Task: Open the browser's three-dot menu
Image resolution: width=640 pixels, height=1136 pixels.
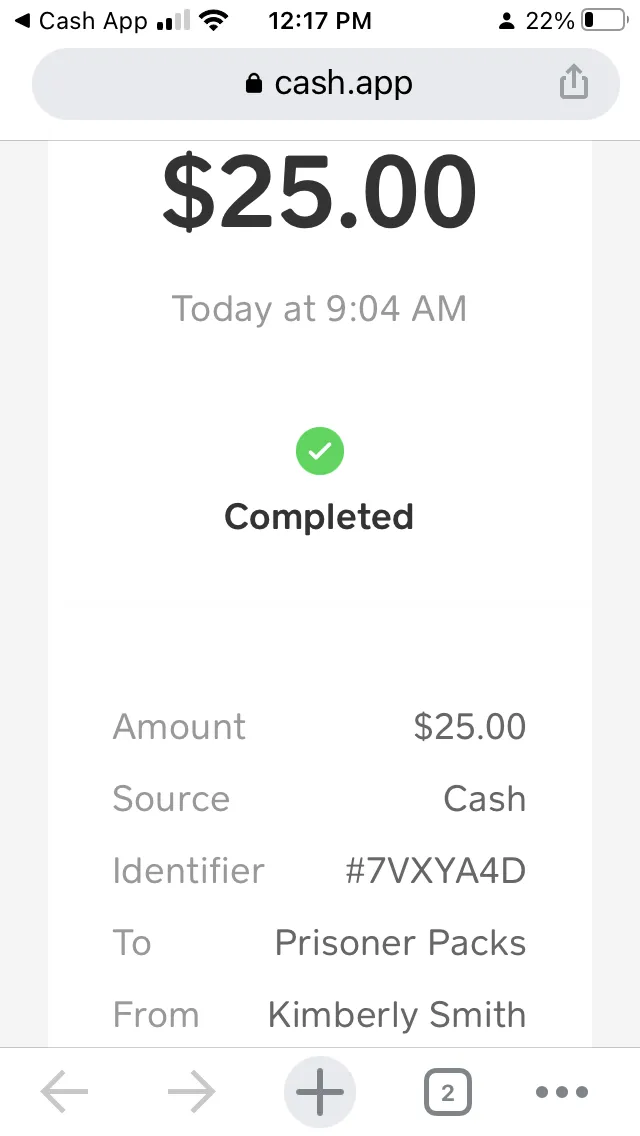Action: [x=562, y=1091]
